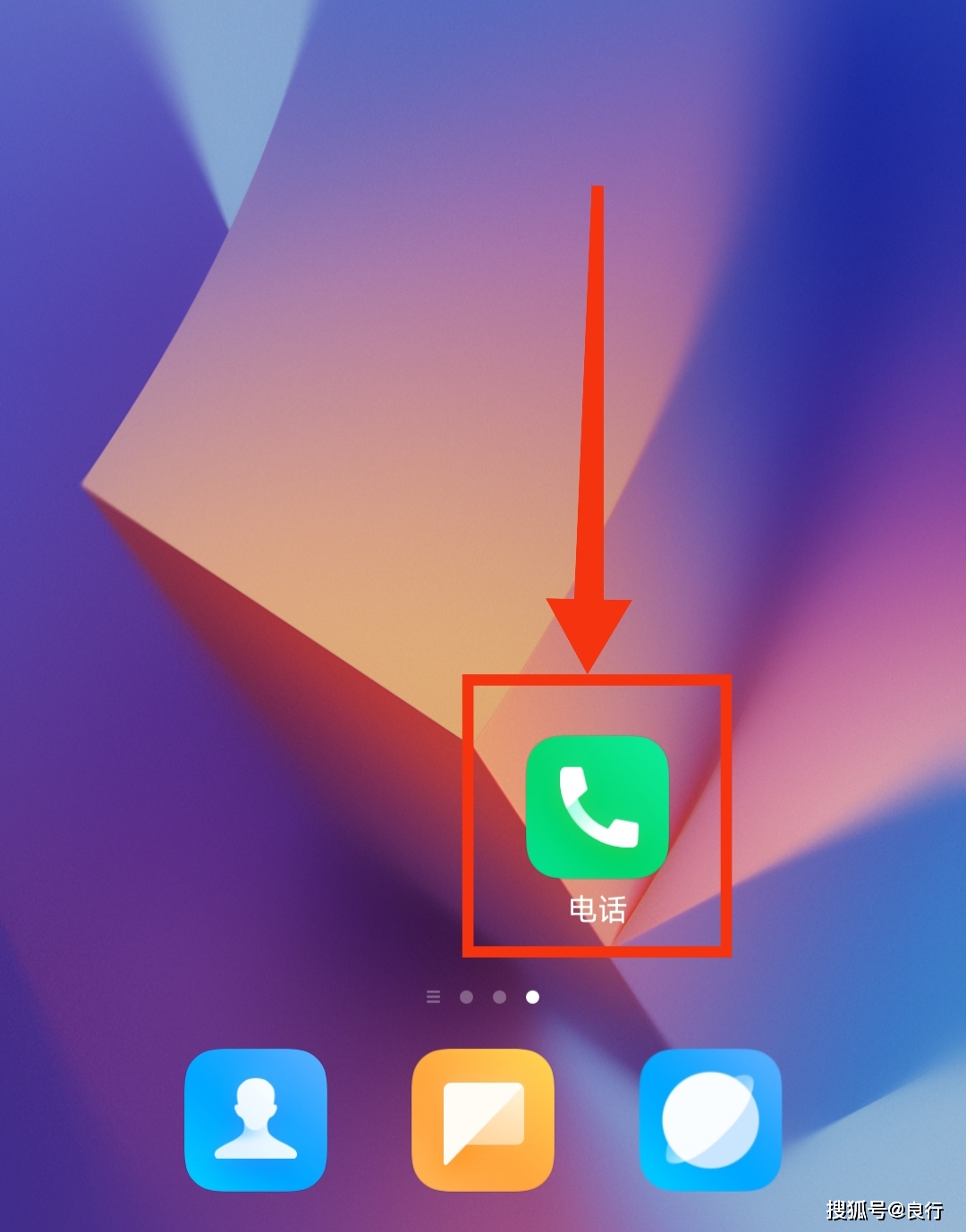Open the Contacts app in the dock

(x=256, y=1119)
